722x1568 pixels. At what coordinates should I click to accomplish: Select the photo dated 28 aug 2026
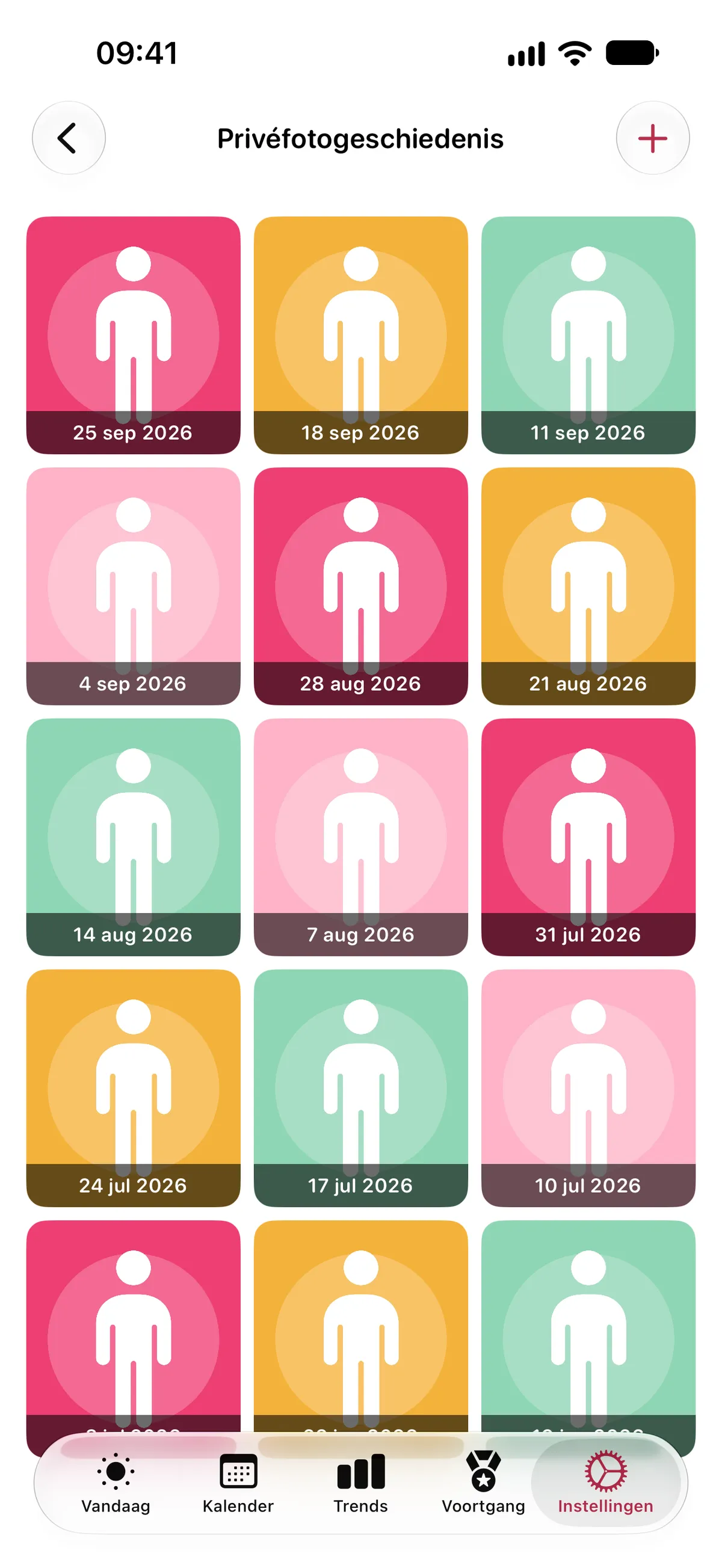click(361, 586)
